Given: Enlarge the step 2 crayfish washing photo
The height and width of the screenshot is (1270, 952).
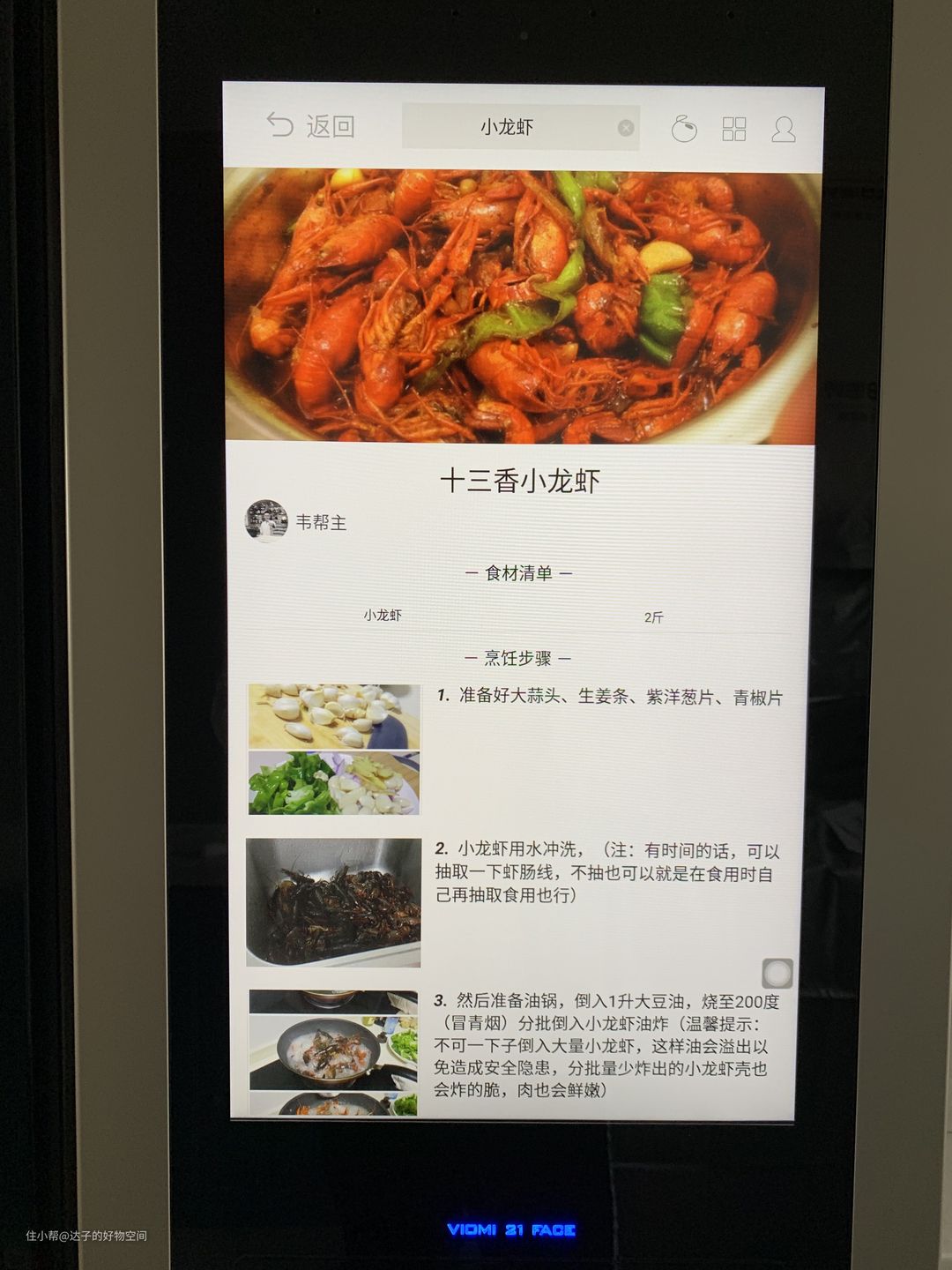Looking at the screenshot, I should click(x=333, y=901).
